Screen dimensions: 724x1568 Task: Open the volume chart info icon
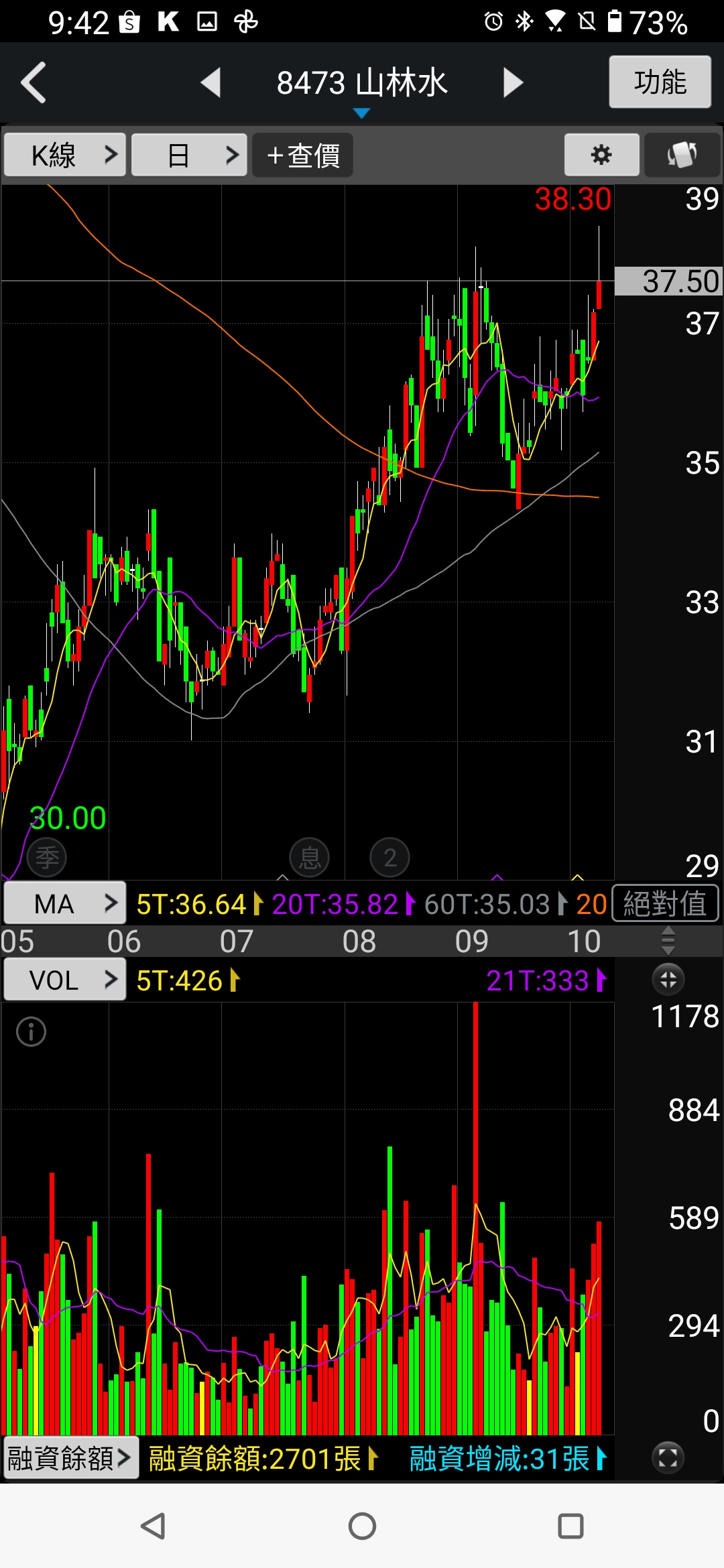pos(32,1031)
